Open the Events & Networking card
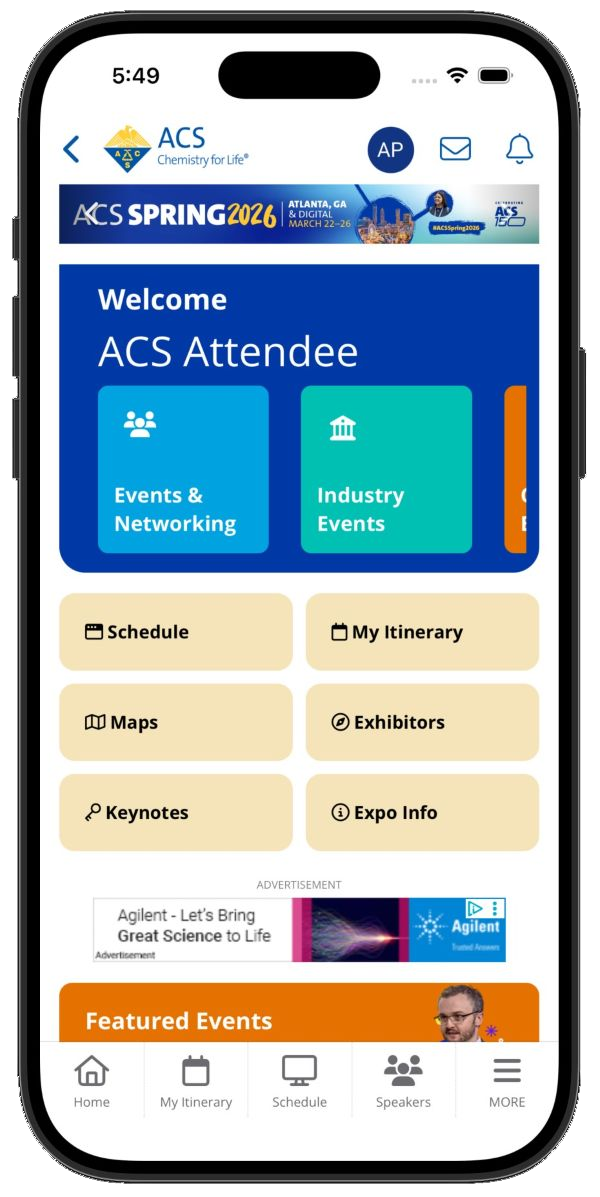Screen dimensions: 600x1197 (x=183, y=469)
